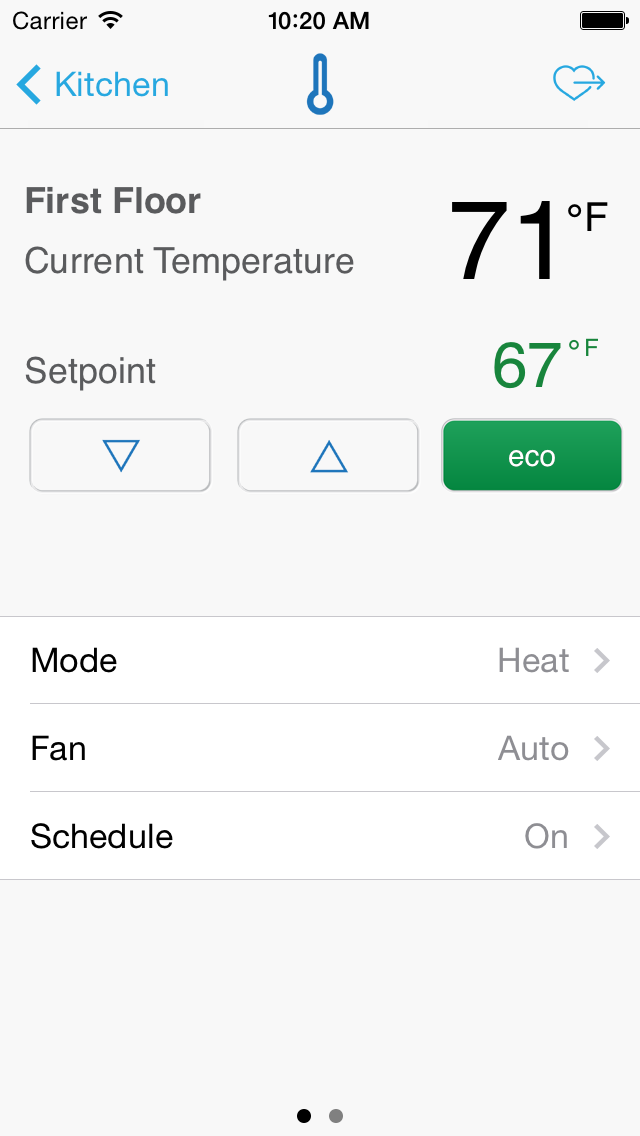The height and width of the screenshot is (1136, 640).
Task: Open the Schedule setting
Action: 320,836
